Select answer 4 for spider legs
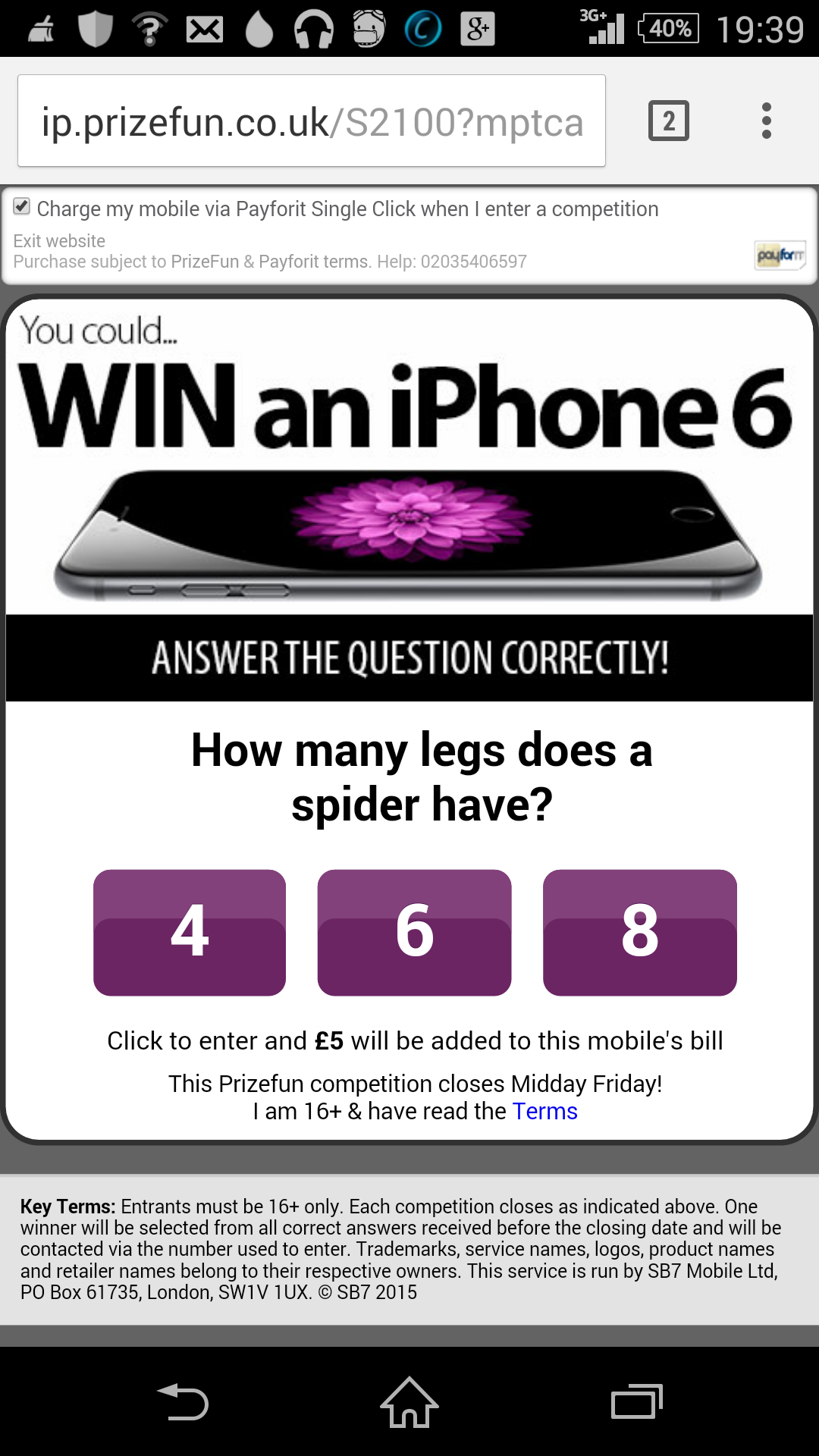 pos(190,932)
